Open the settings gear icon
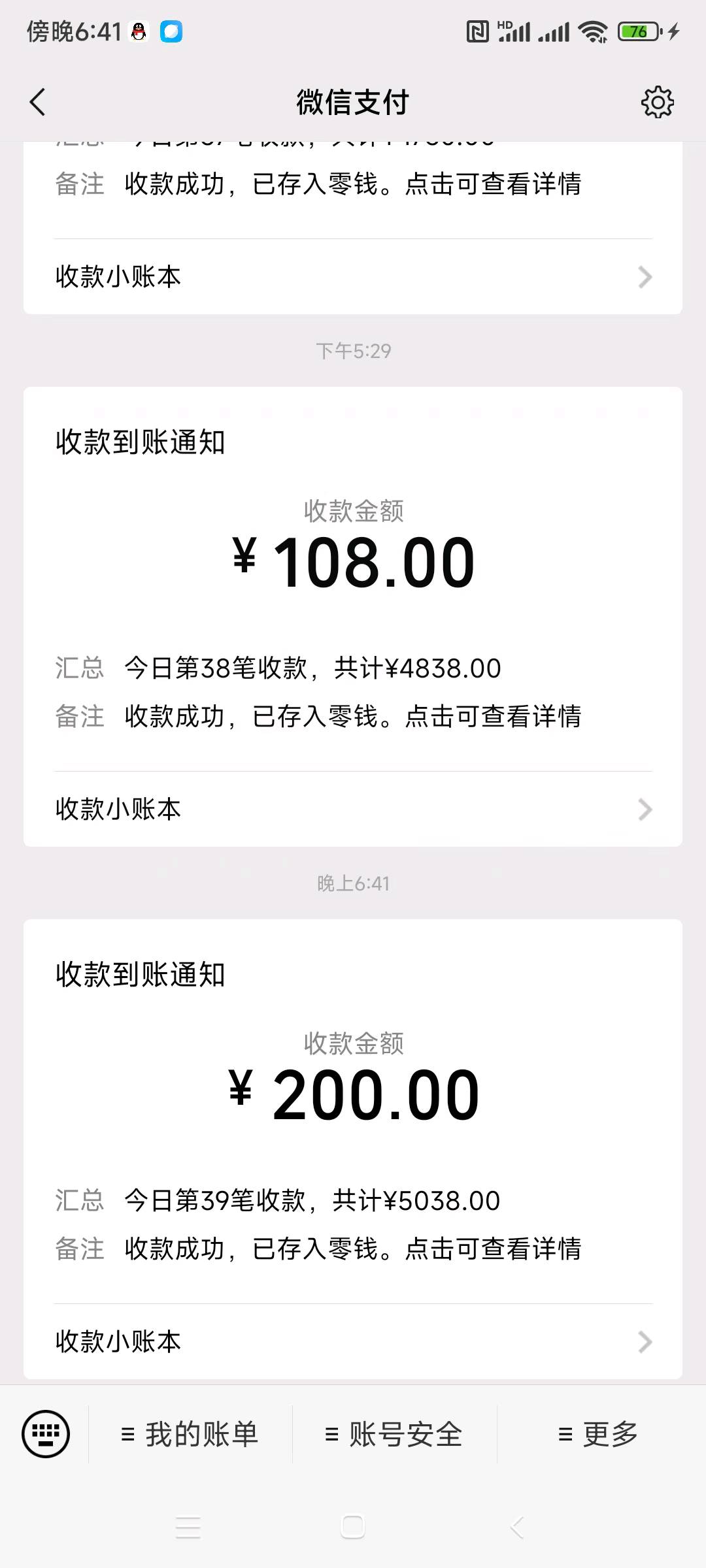The height and width of the screenshot is (1568, 706). point(657,102)
